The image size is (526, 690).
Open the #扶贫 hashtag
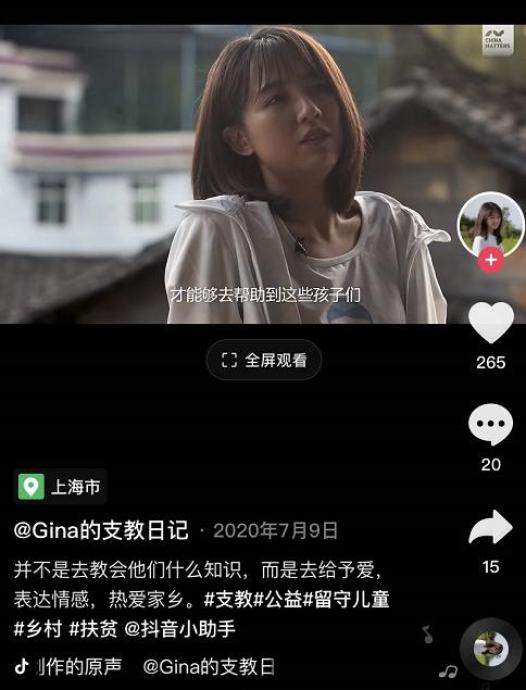coord(93,629)
